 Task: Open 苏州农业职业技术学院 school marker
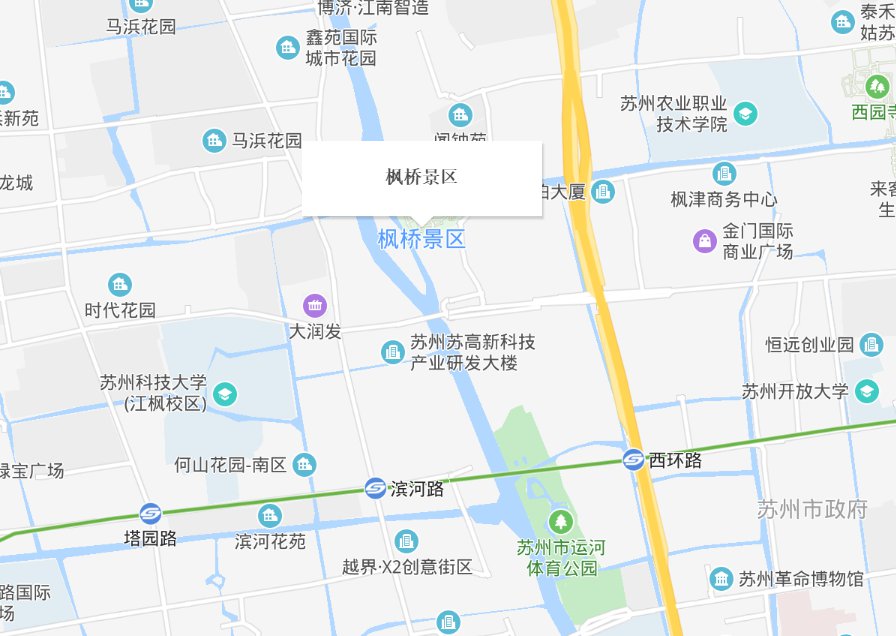(x=745, y=114)
